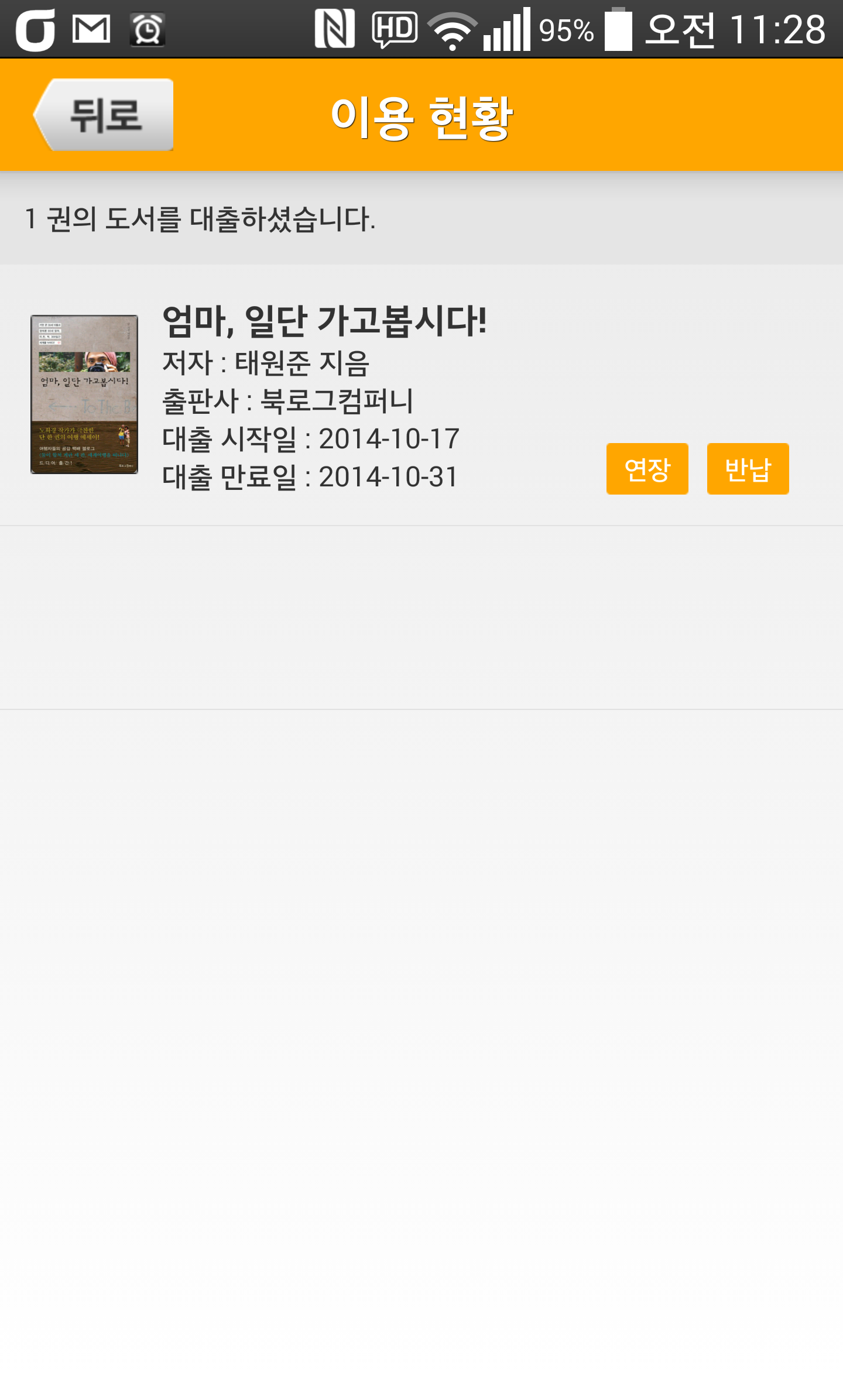Viewport: 843px width, 1400px height.
Task: Go back with the 뒤로 button
Action: (x=104, y=115)
